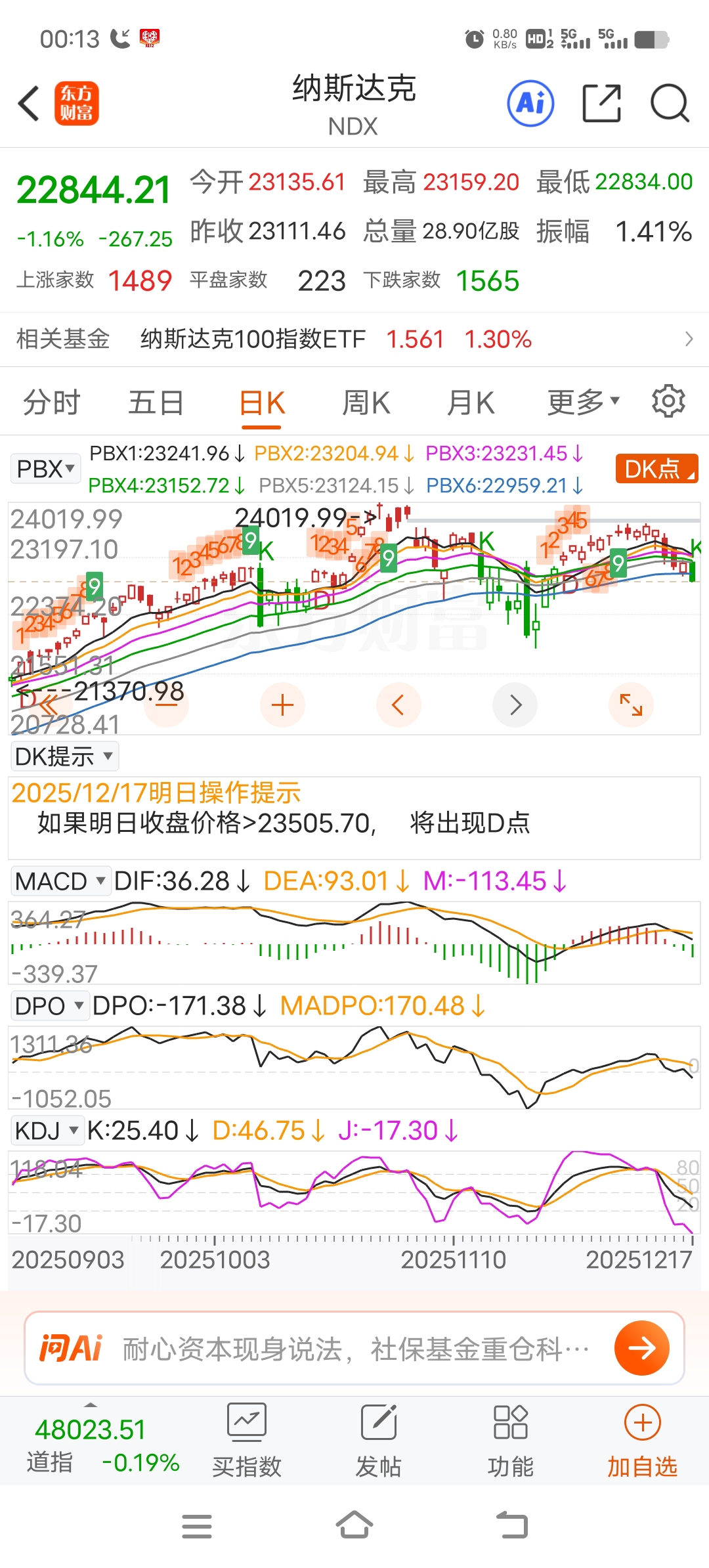Expand the 更多 period dropdown

583,403
